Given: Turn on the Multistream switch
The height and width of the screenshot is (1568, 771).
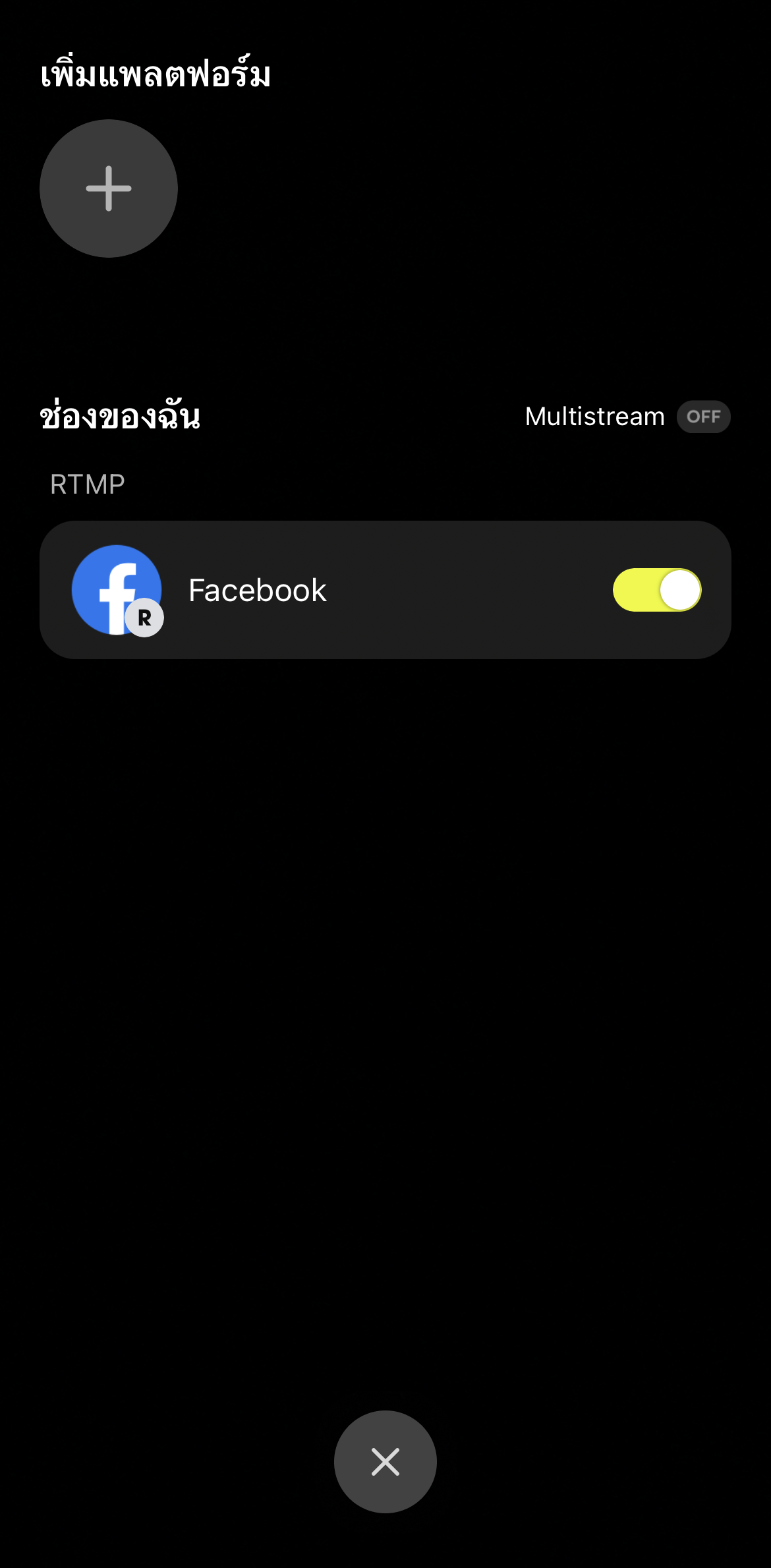Looking at the screenshot, I should point(703,417).
